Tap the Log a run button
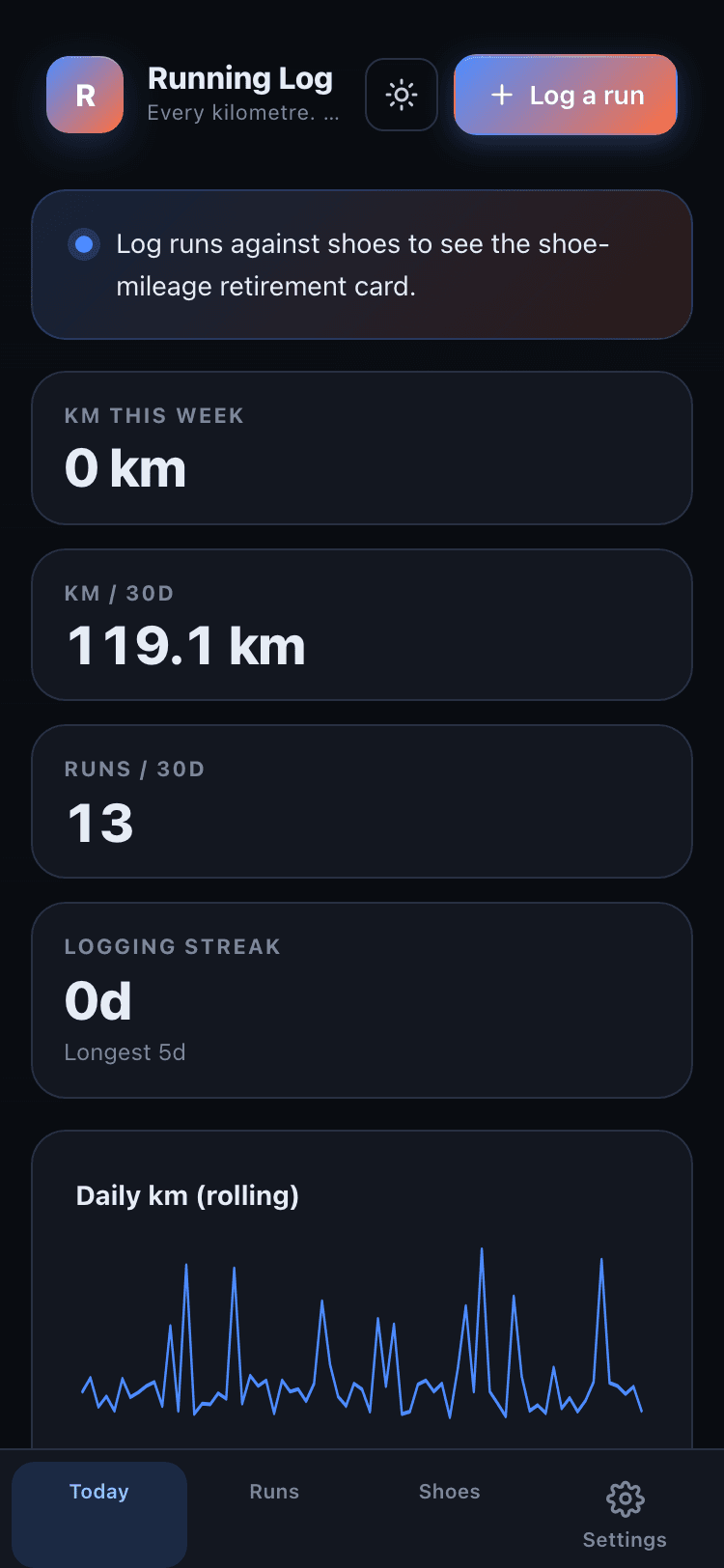This screenshot has width=724, height=1568. [x=566, y=95]
